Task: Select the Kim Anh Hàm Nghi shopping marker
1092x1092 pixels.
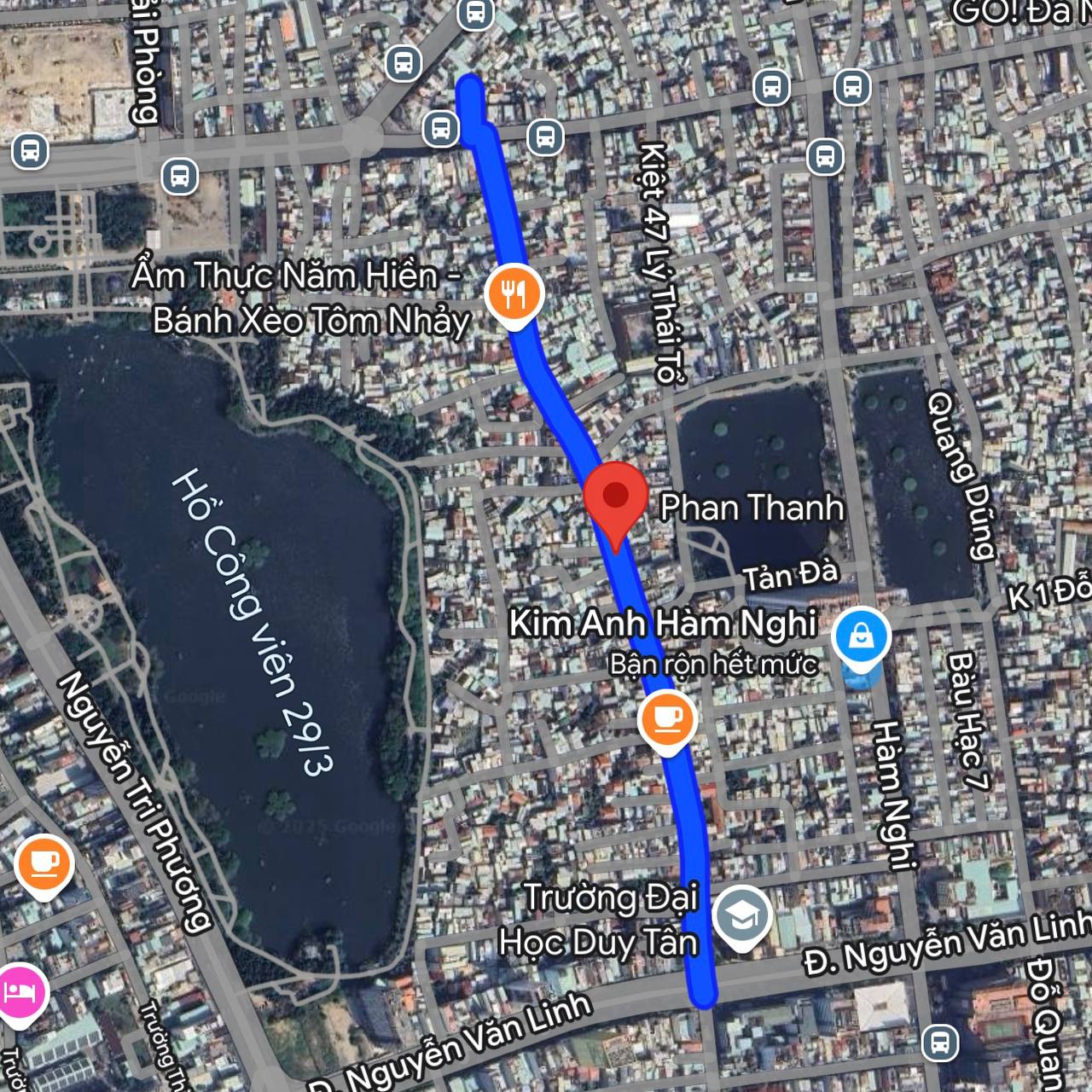Action: click(862, 636)
